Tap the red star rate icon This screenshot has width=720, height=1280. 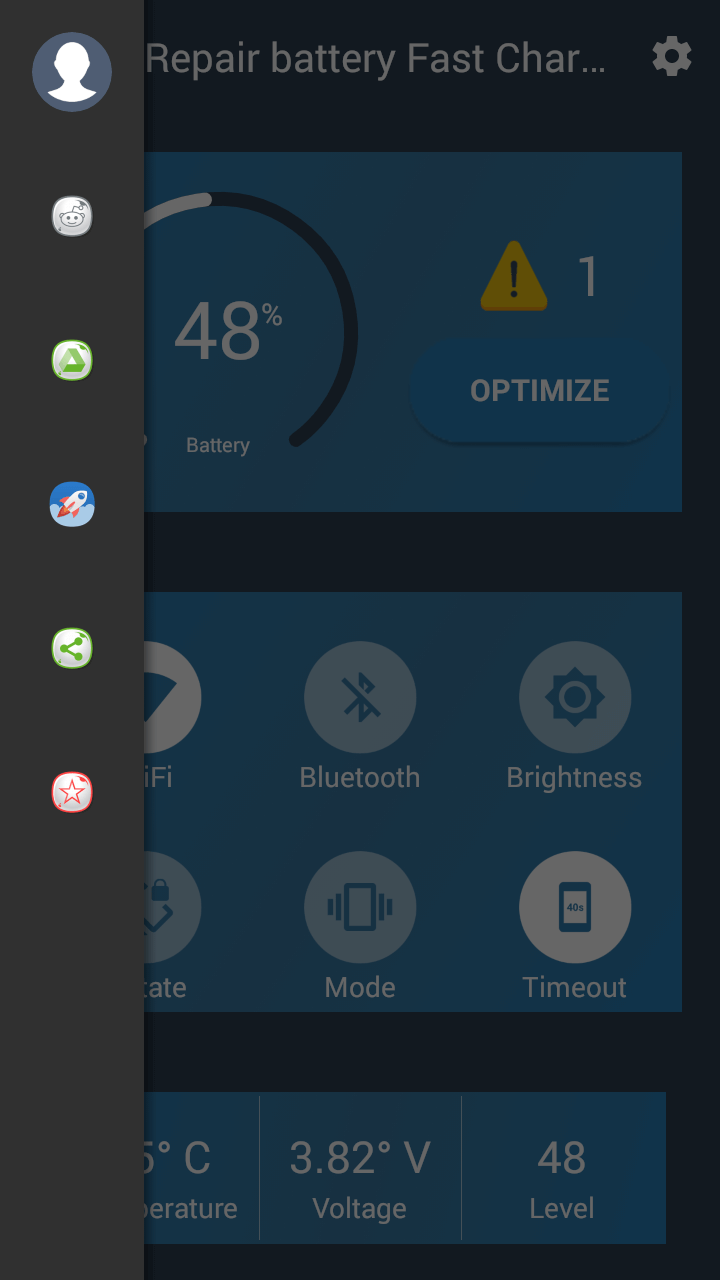[x=72, y=793]
